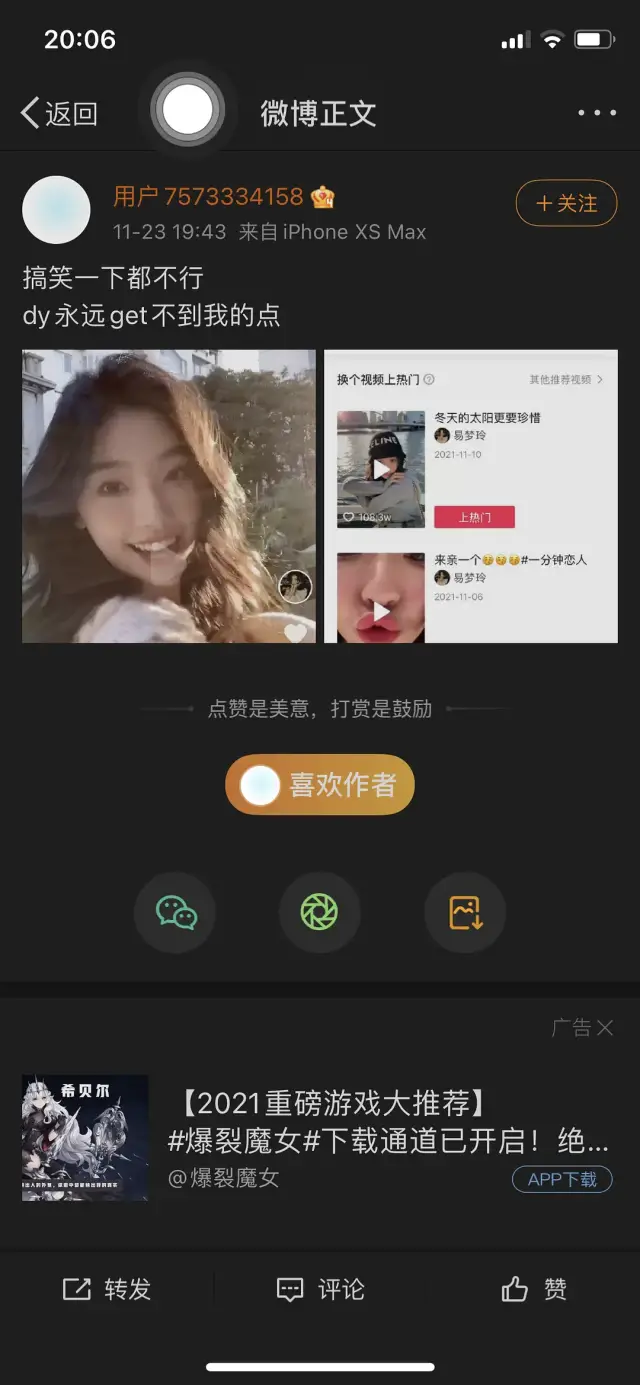This screenshot has height=1385, width=640.
Task: Open the poster's profile avatar
Action: click(57, 210)
